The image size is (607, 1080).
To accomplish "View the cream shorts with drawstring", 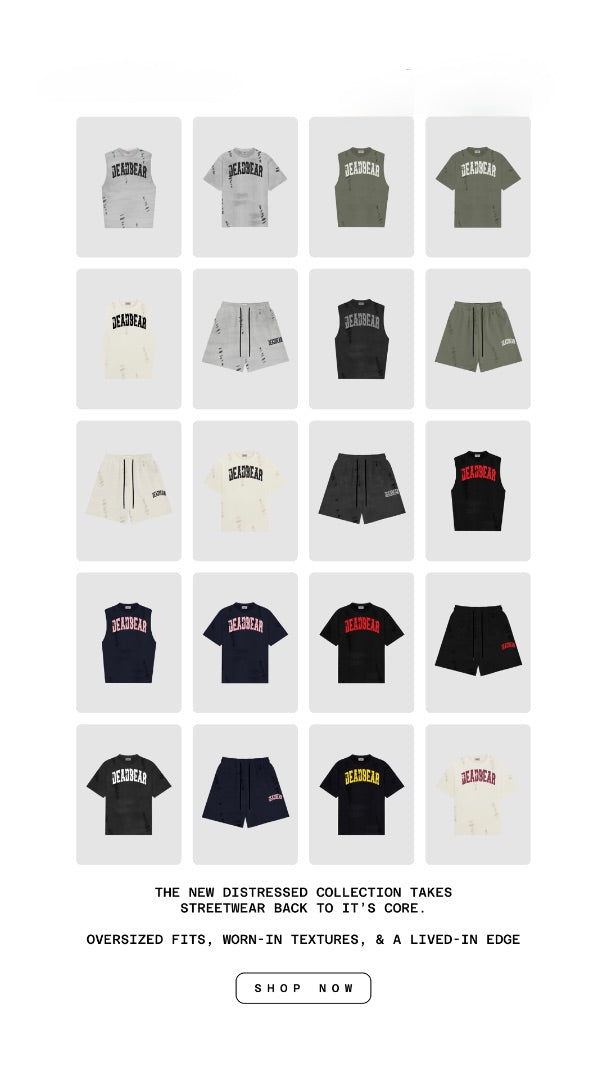I will [129, 491].
